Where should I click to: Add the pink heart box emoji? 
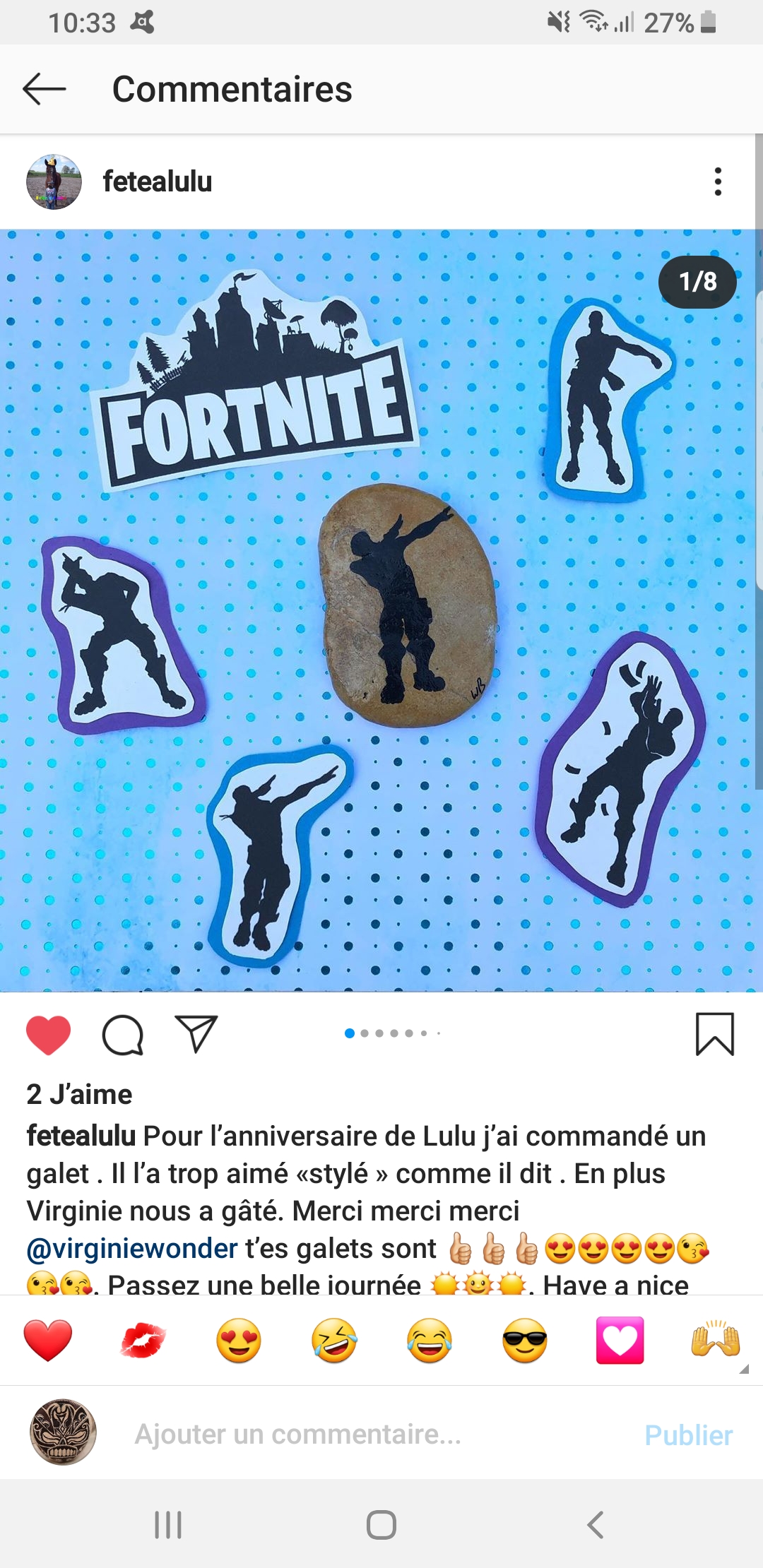pos(620,1340)
